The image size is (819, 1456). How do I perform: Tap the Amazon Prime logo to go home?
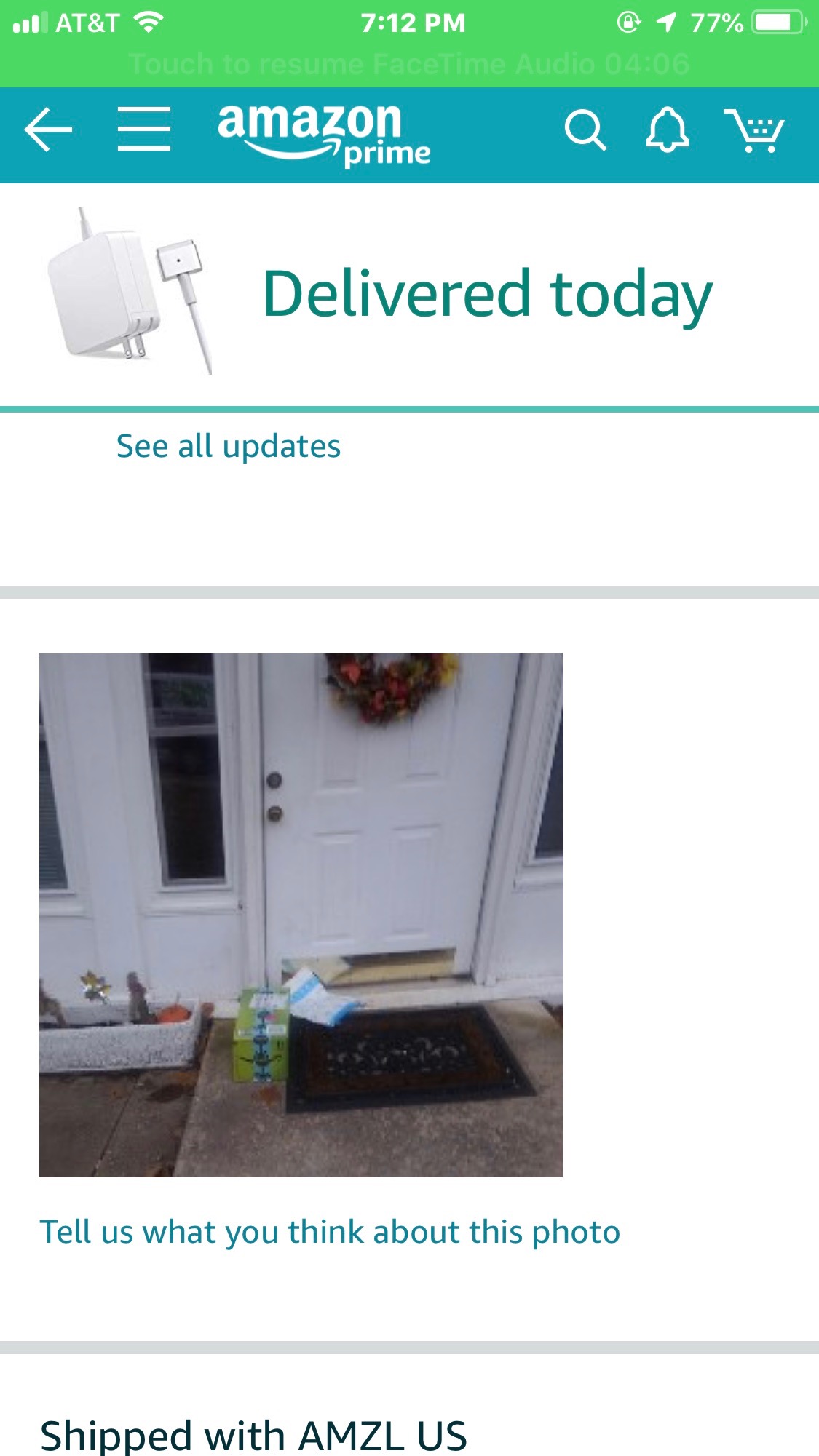[324, 135]
